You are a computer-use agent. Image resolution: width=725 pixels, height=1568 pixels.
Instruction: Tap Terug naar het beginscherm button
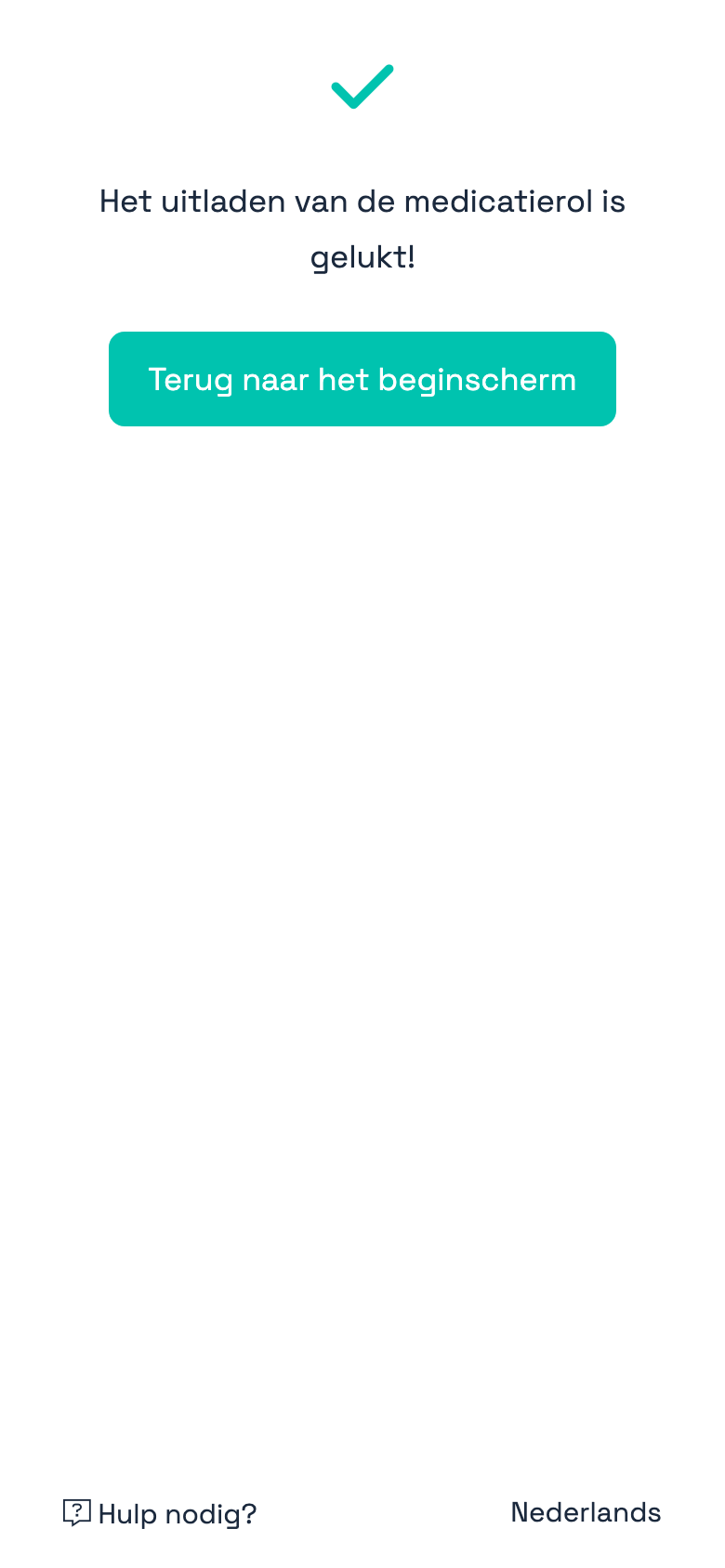coord(362,379)
